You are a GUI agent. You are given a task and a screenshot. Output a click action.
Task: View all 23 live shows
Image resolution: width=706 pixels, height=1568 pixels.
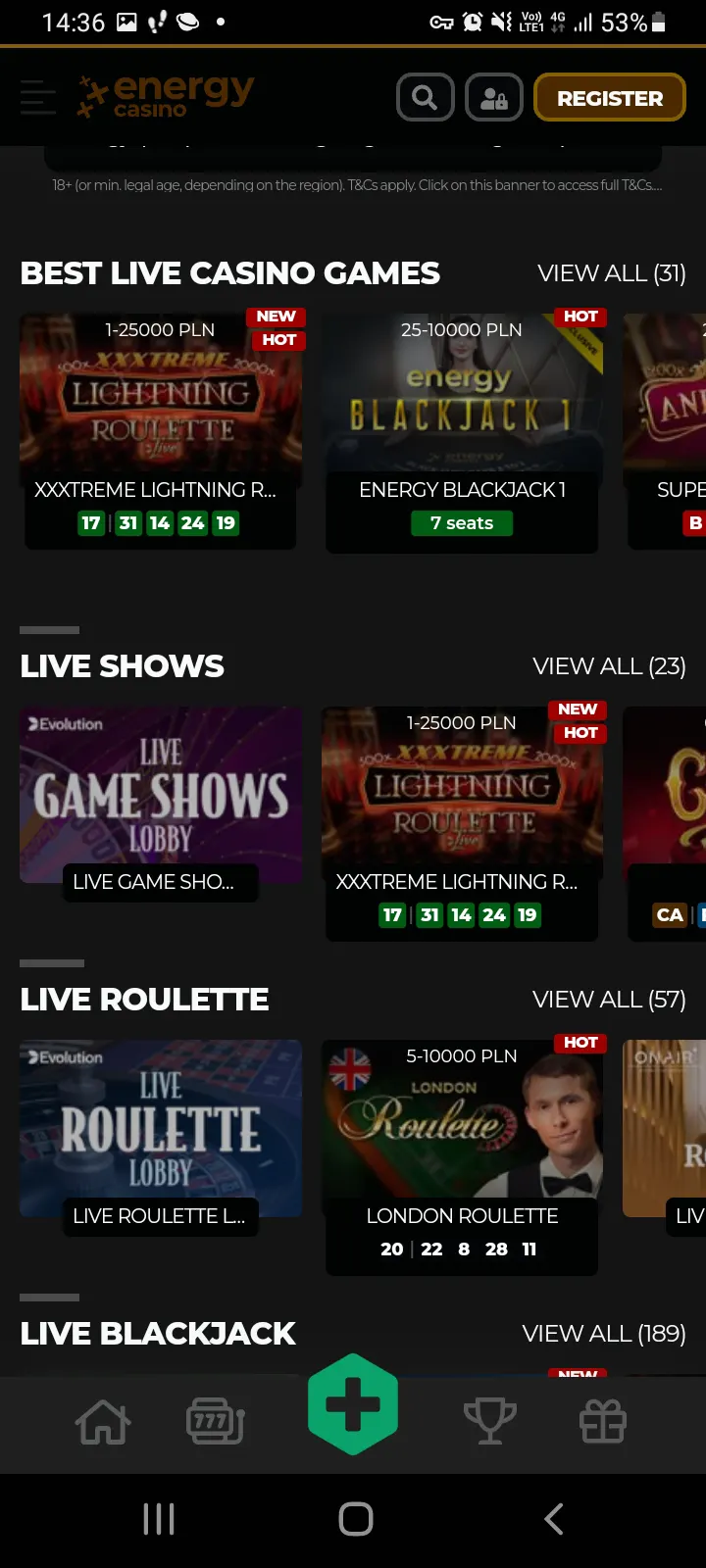pos(609,666)
